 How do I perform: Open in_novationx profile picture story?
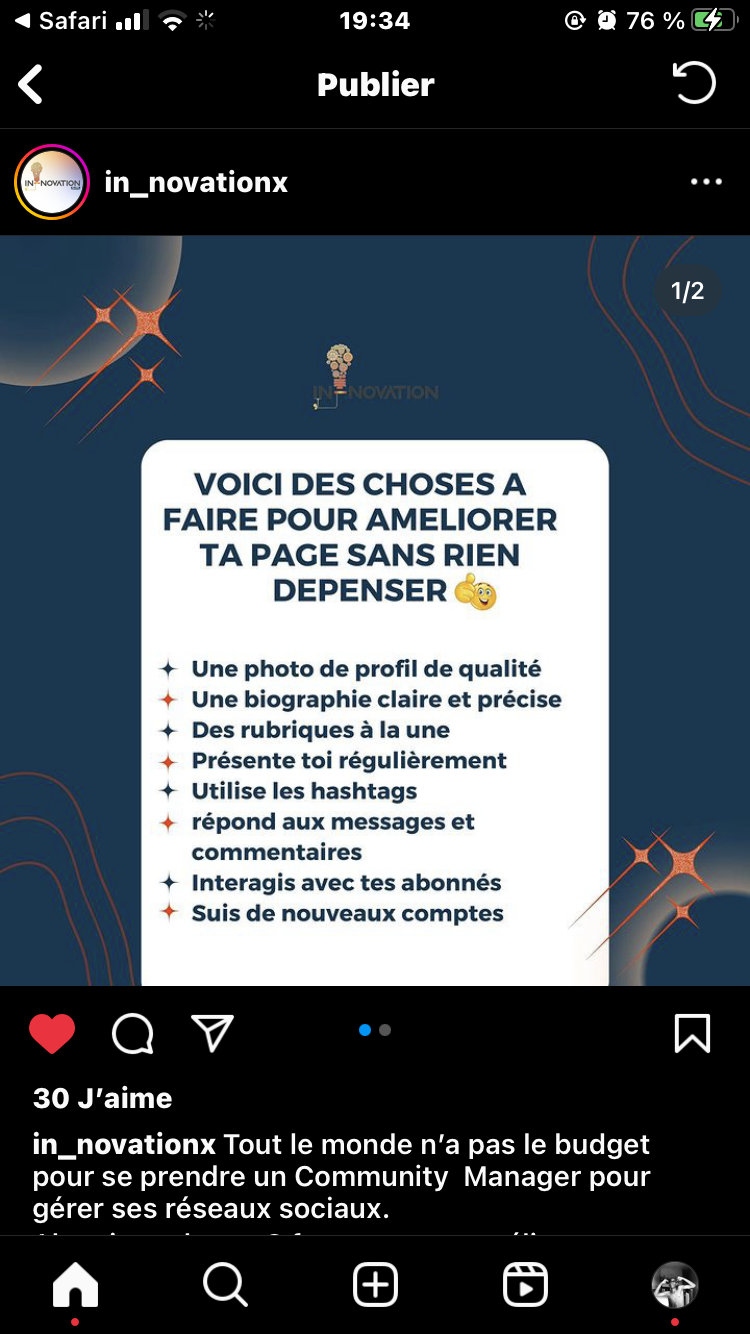pyautogui.click(x=52, y=182)
